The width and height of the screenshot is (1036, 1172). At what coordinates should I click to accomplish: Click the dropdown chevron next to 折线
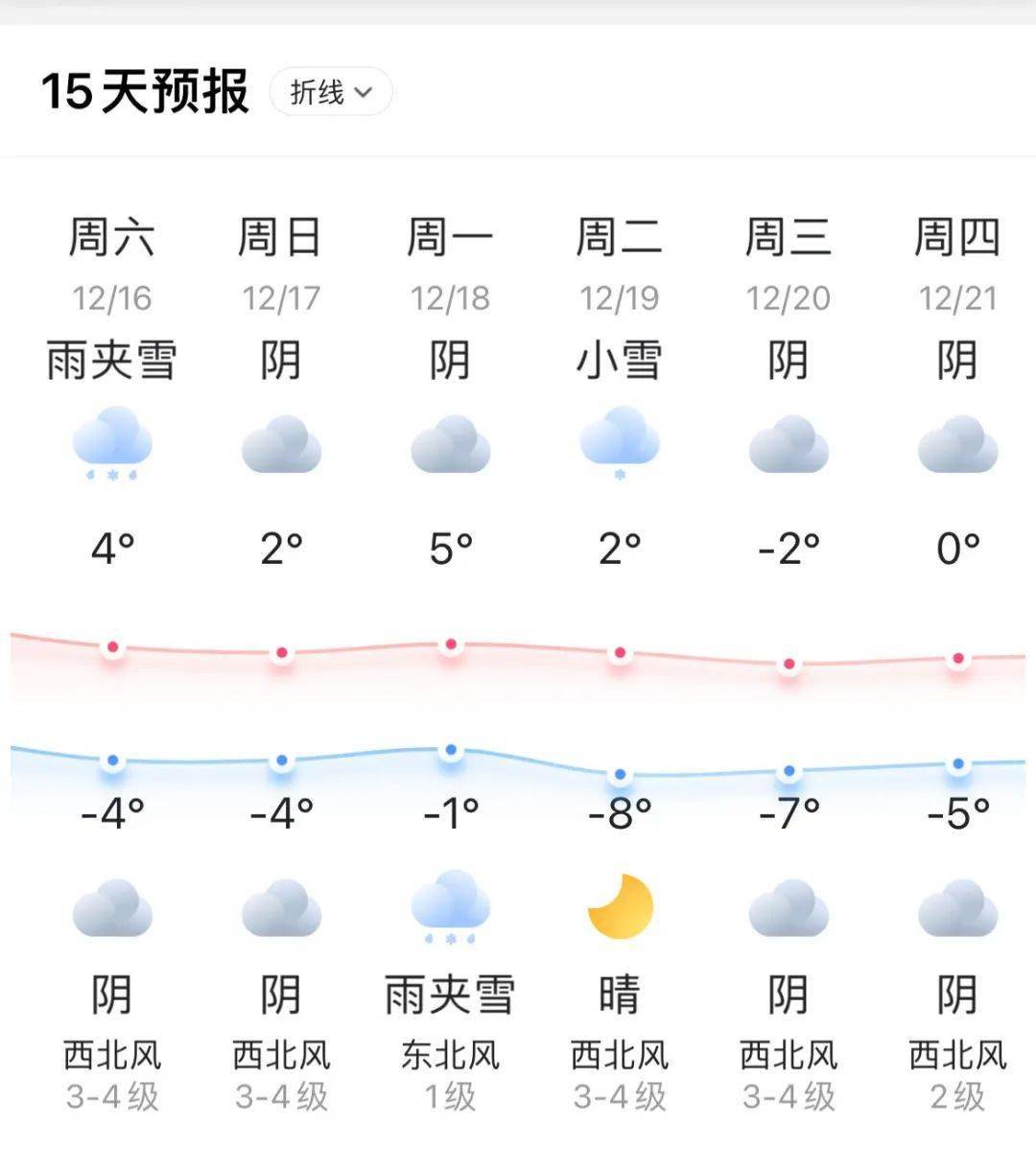coord(363,93)
